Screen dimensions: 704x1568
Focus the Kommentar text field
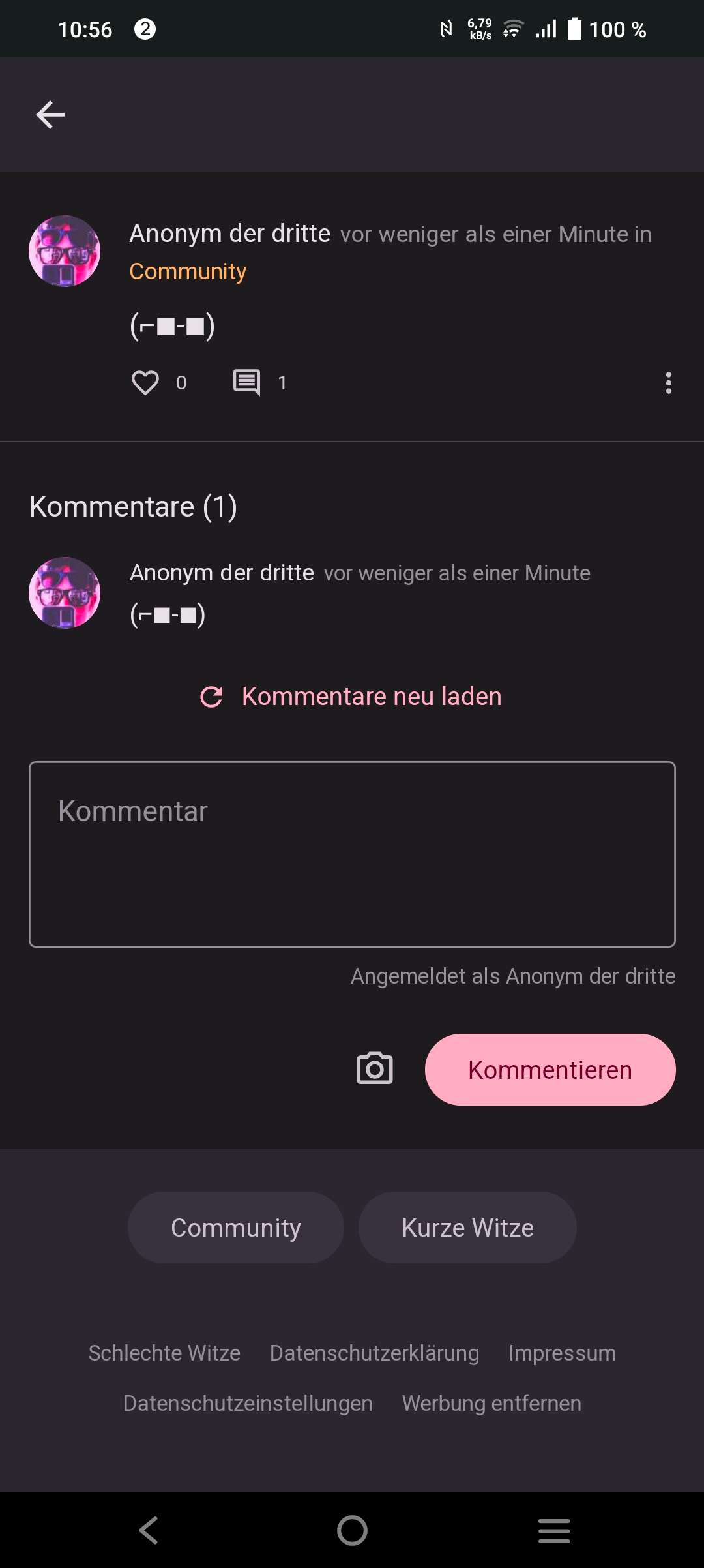click(352, 854)
